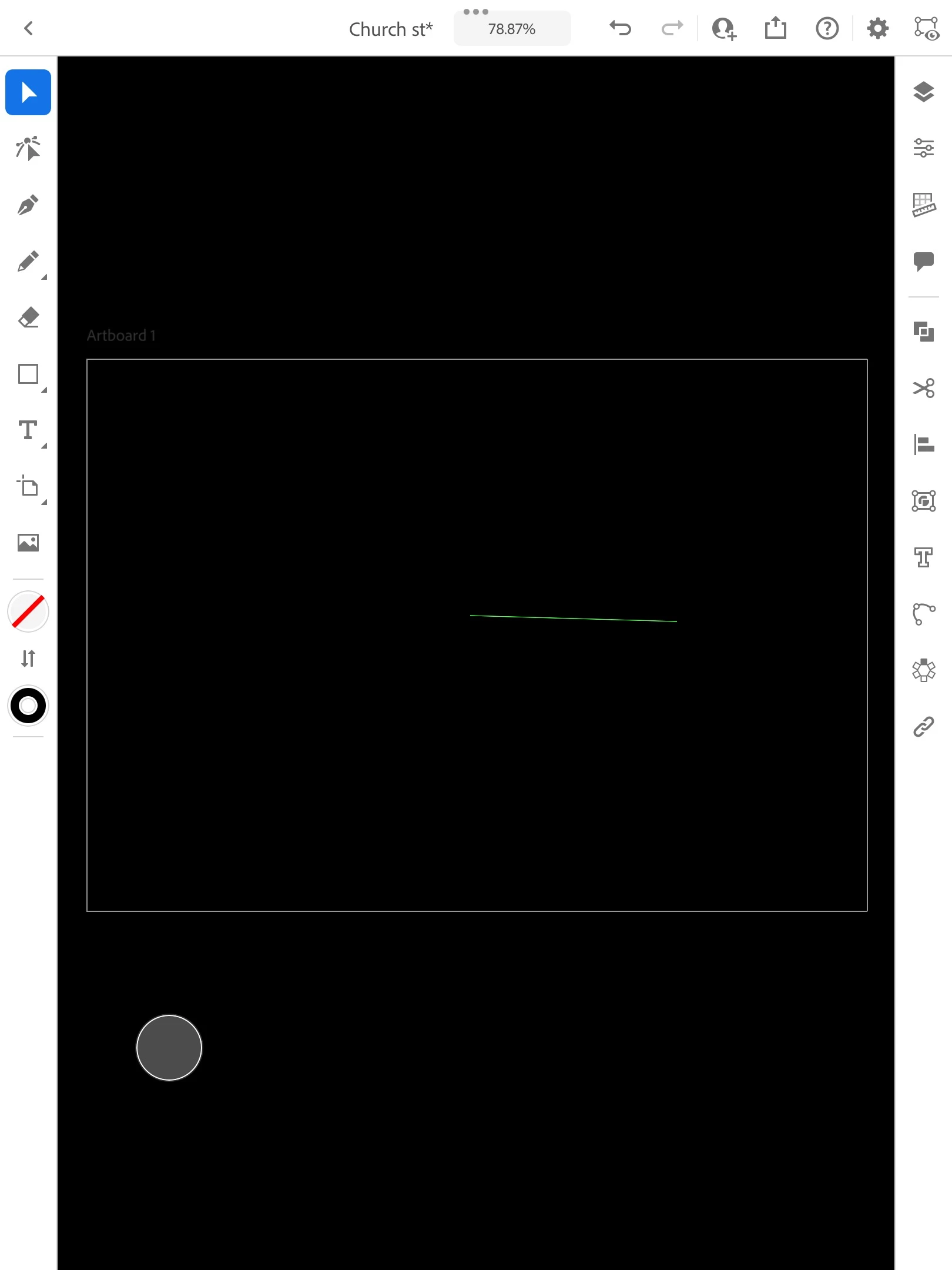Screen dimensions: 952x1270
Task: Select the Eraser tool
Action: point(28,318)
